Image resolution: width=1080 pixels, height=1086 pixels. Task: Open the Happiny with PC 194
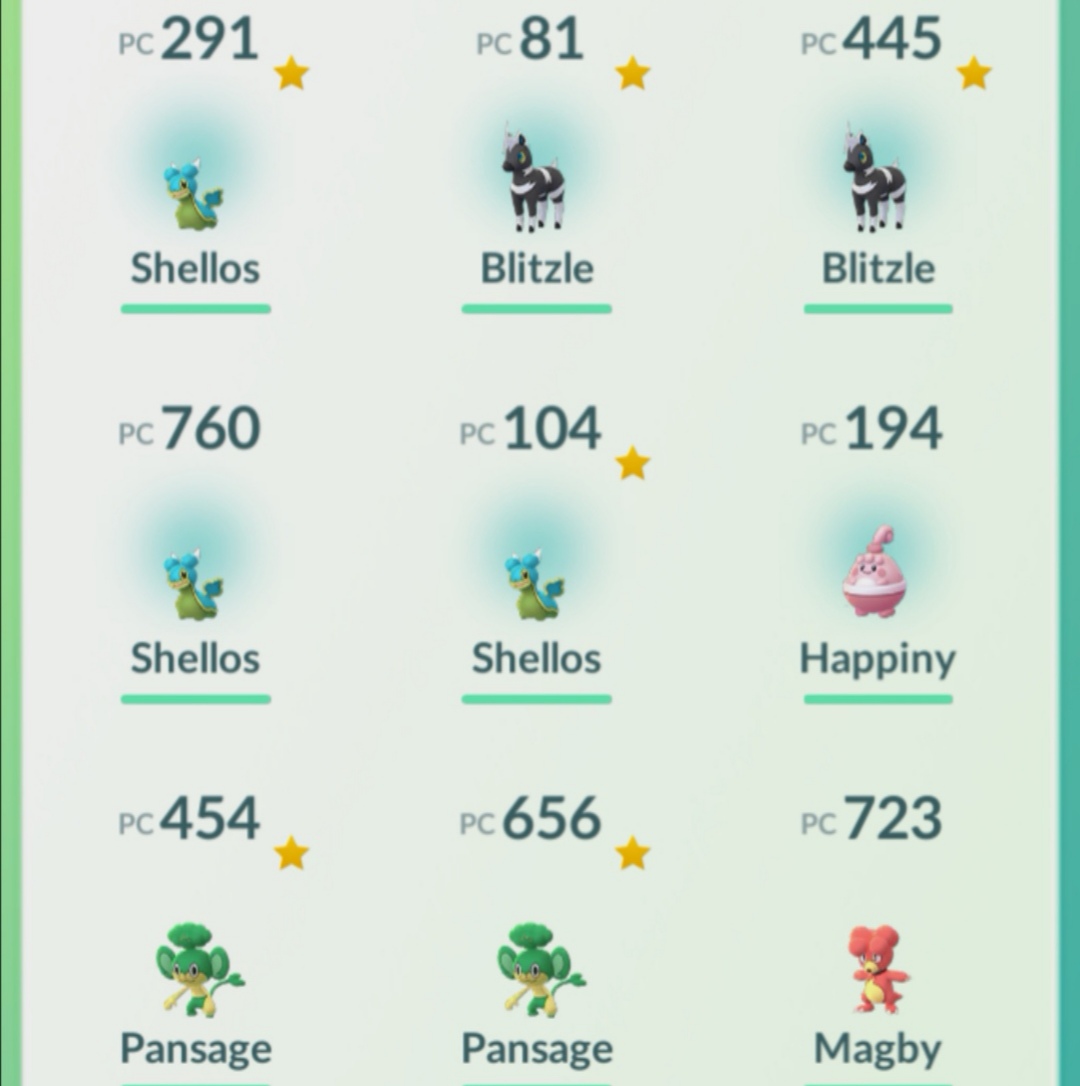(877, 575)
